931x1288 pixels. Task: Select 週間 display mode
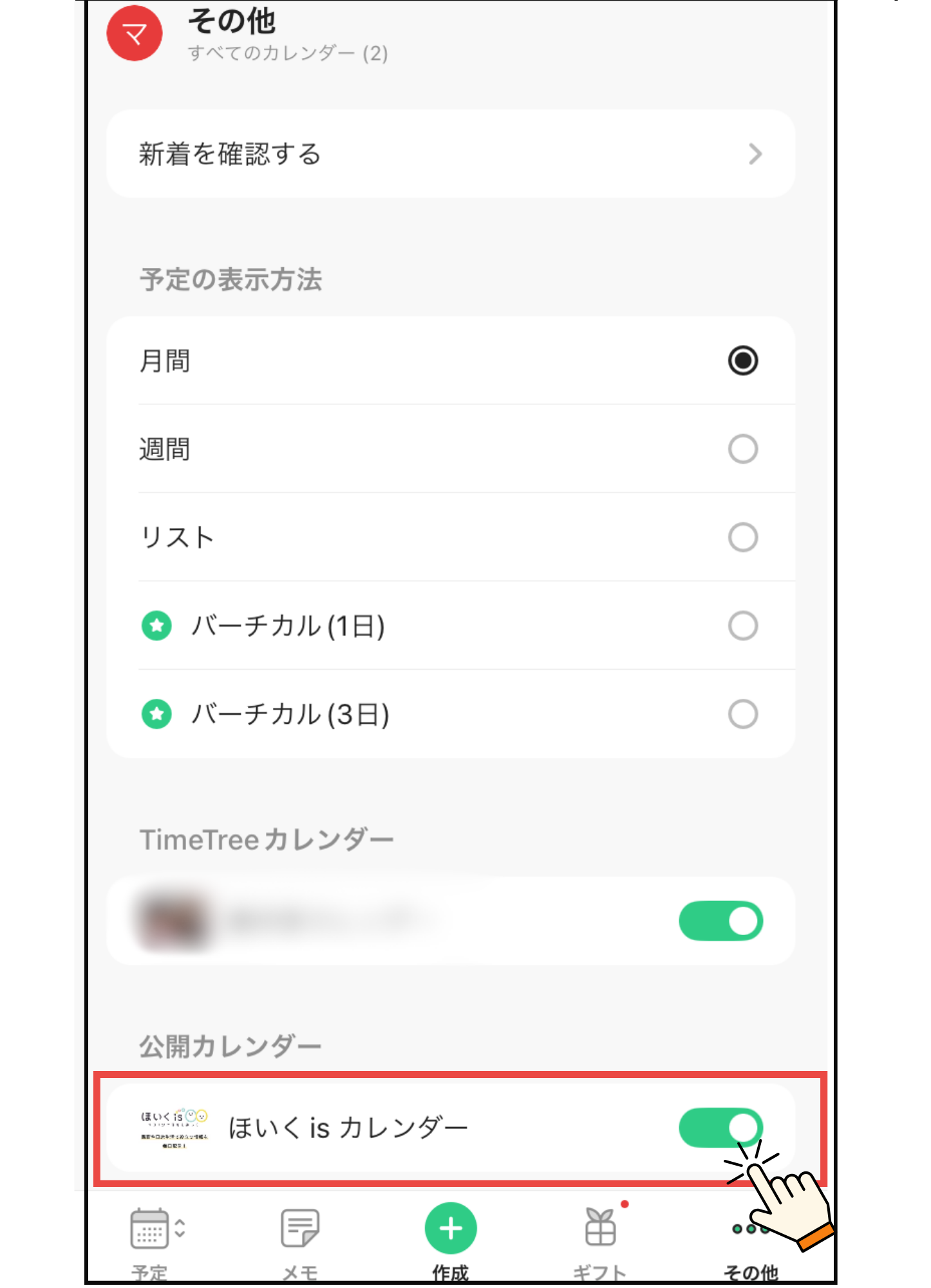click(x=742, y=449)
